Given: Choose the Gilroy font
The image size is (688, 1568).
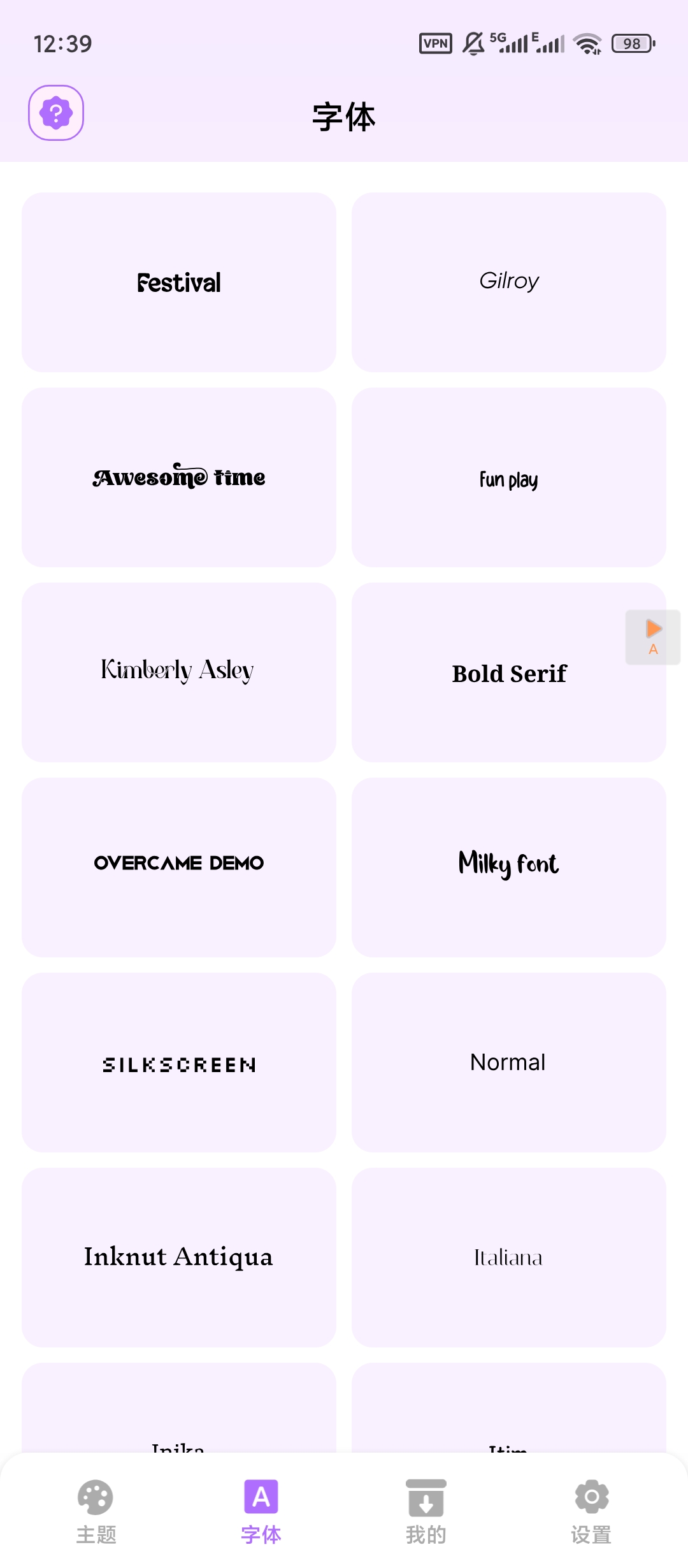Looking at the screenshot, I should [509, 282].
